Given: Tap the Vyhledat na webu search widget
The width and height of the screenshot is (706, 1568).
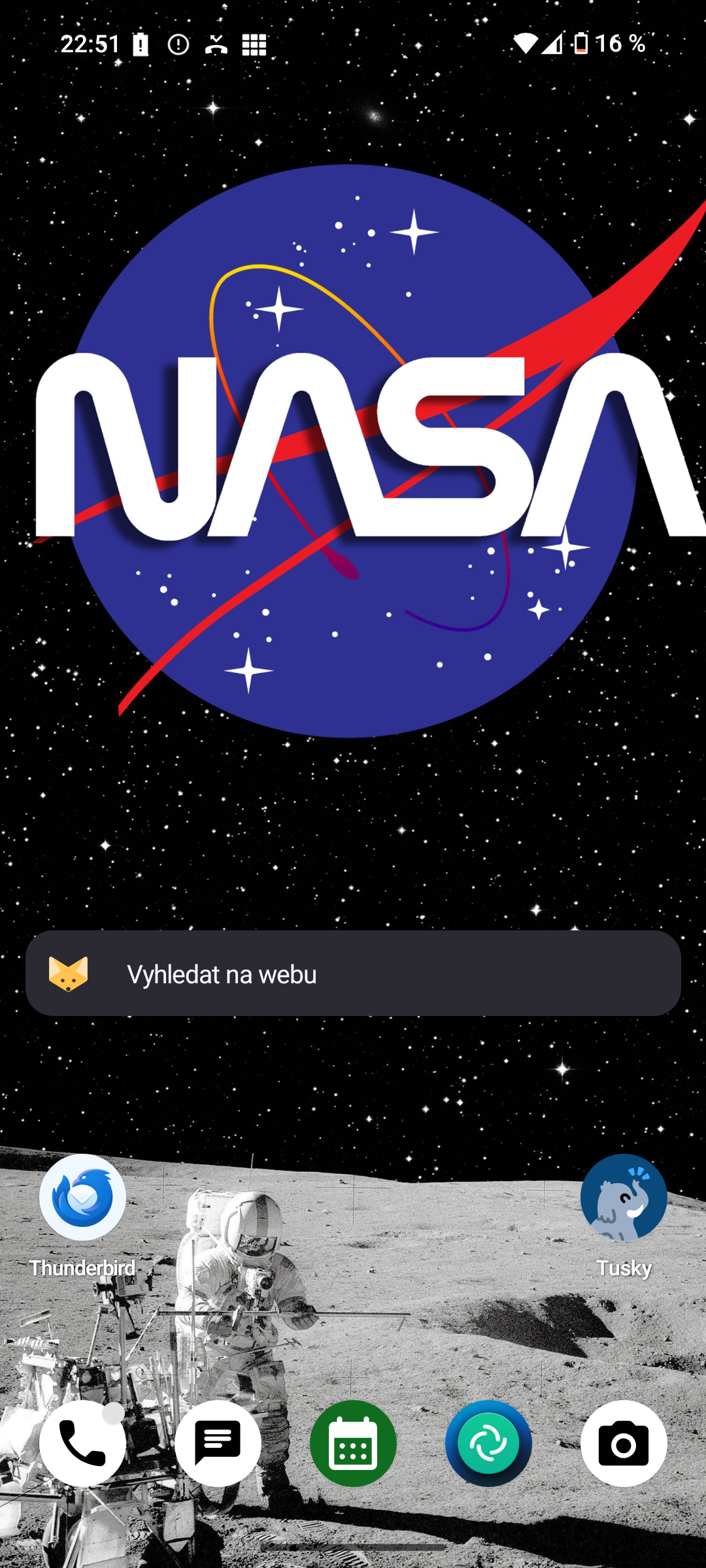Looking at the screenshot, I should click(x=353, y=973).
